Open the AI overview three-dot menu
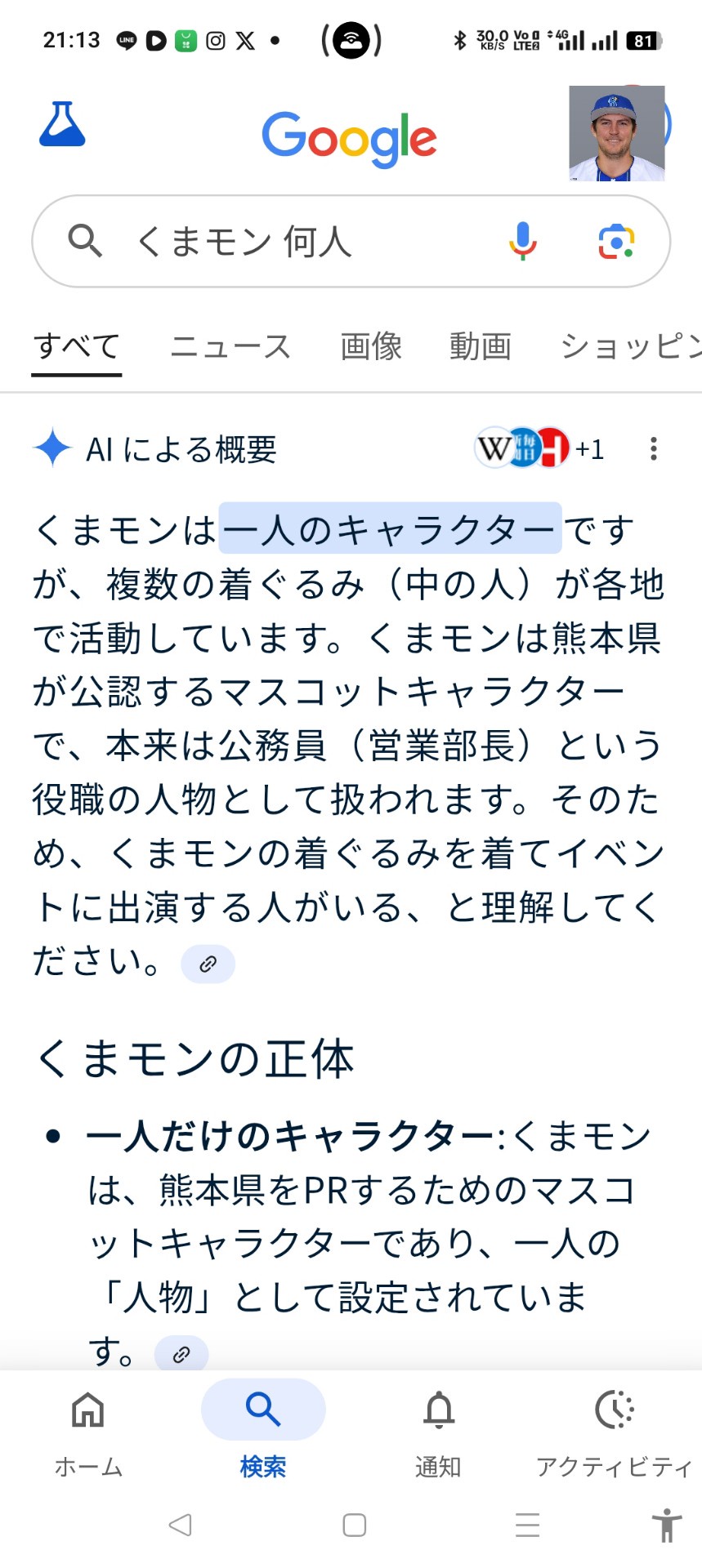This screenshot has width=702, height=1568. click(x=654, y=448)
